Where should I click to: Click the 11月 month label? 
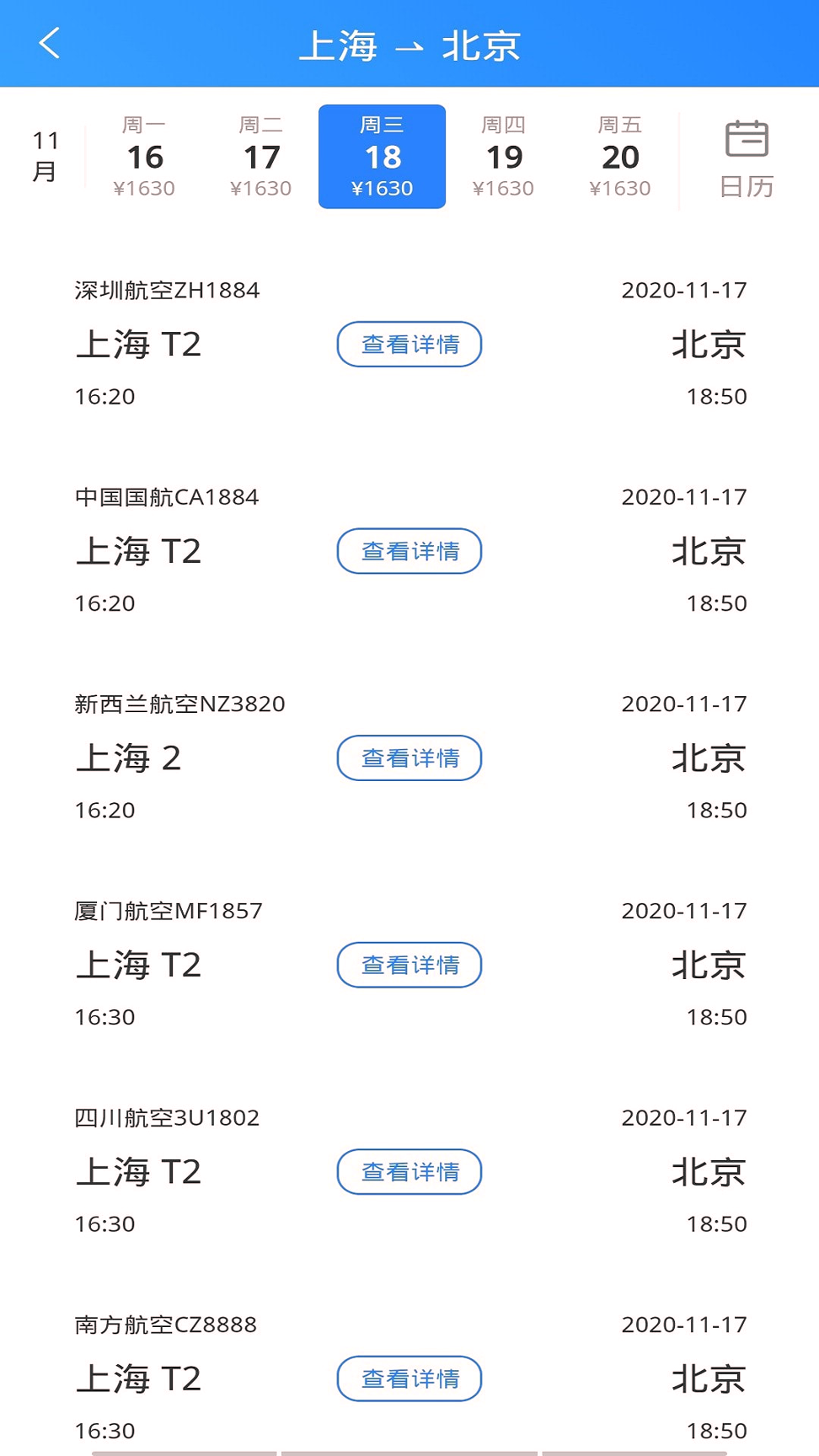point(46,157)
